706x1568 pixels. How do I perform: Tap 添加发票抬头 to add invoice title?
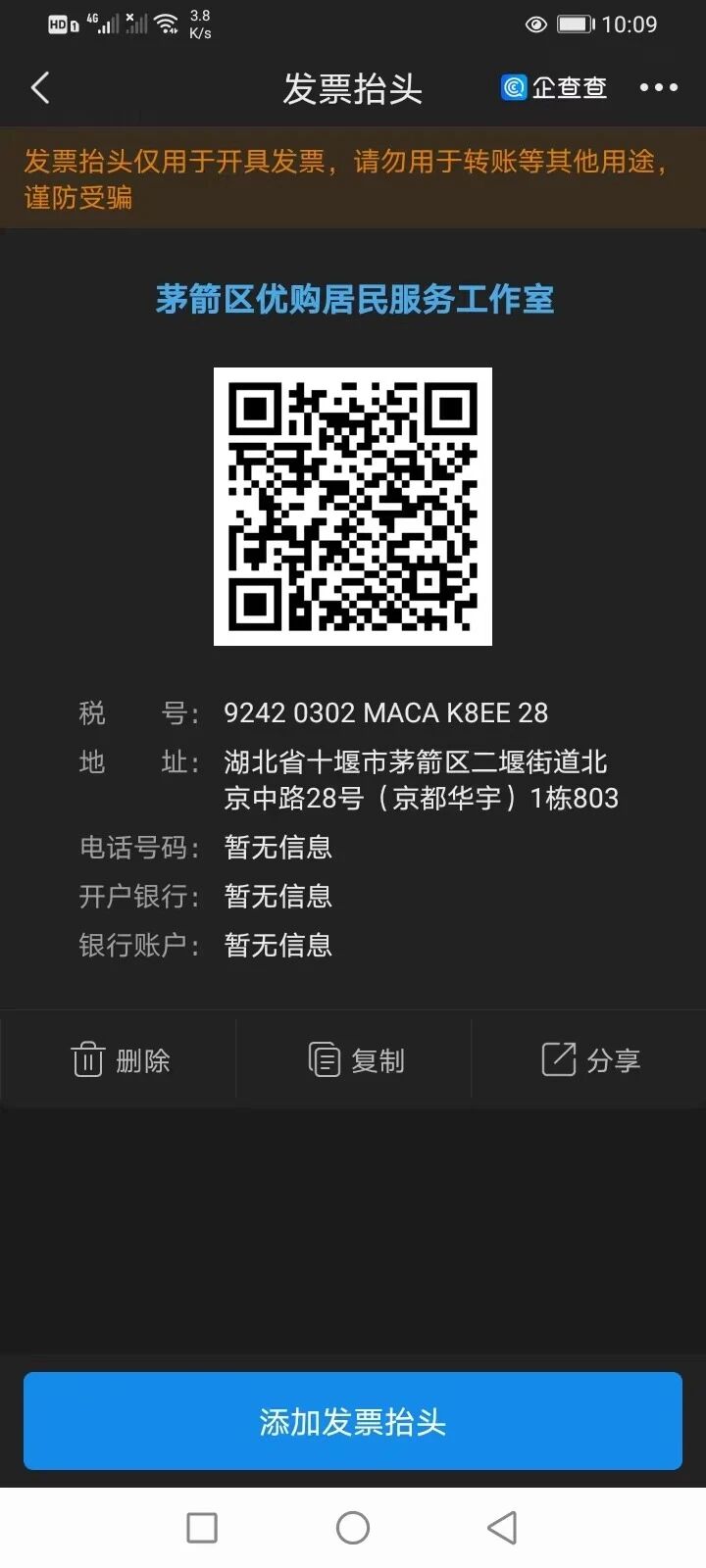353,1421
